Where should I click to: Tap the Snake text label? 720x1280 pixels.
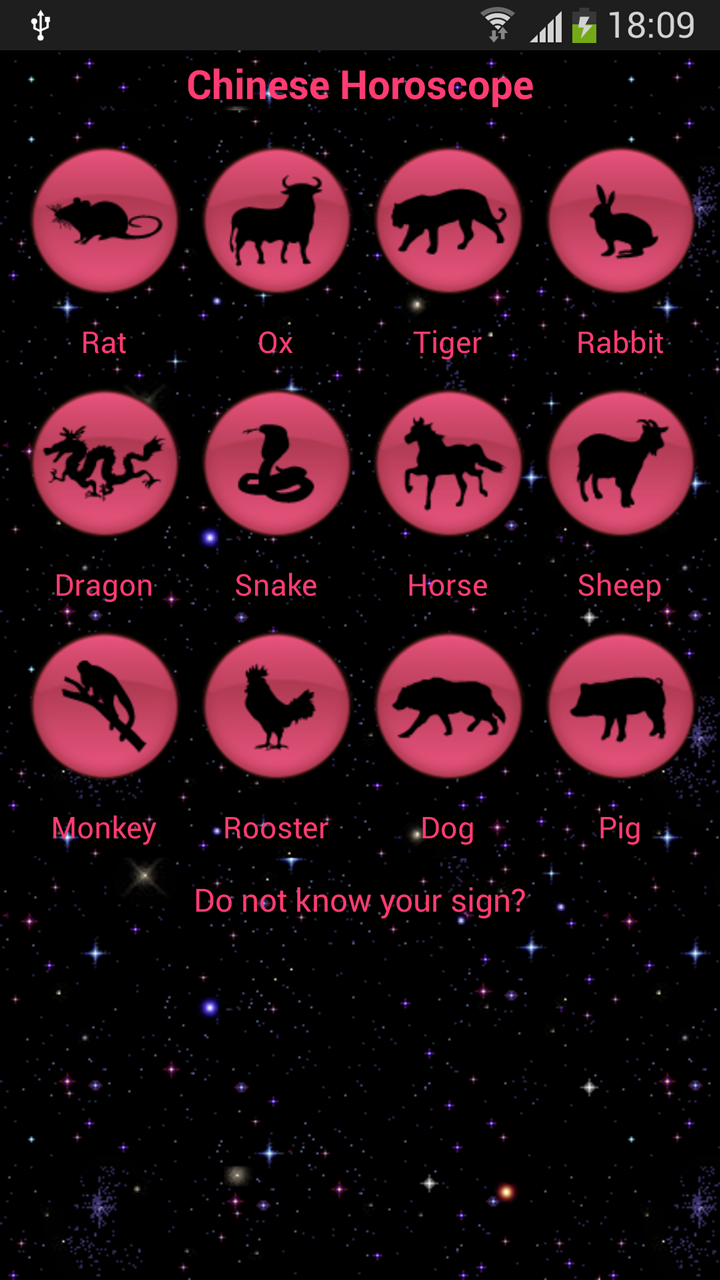276,585
